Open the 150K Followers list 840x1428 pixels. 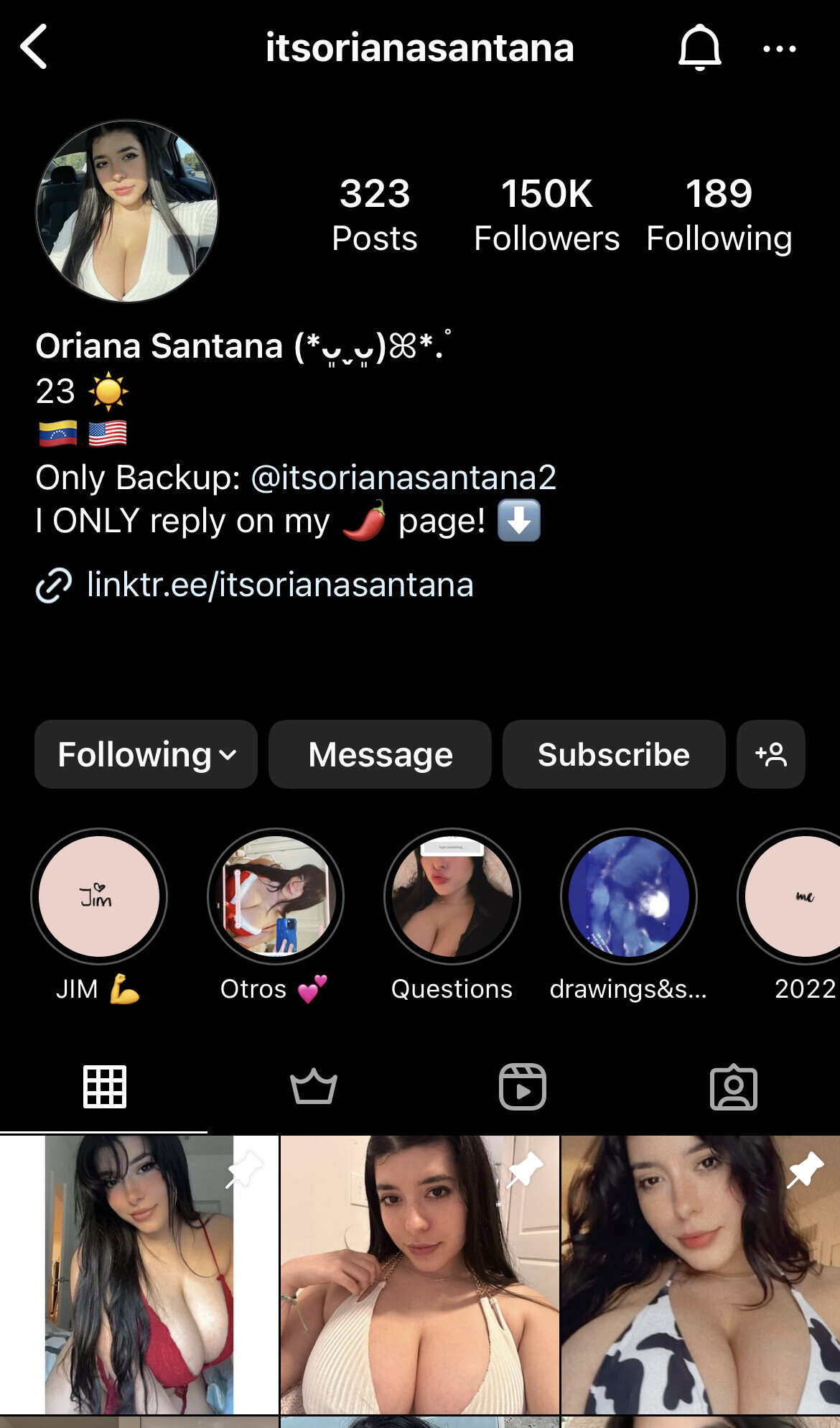tap(546, 215)
